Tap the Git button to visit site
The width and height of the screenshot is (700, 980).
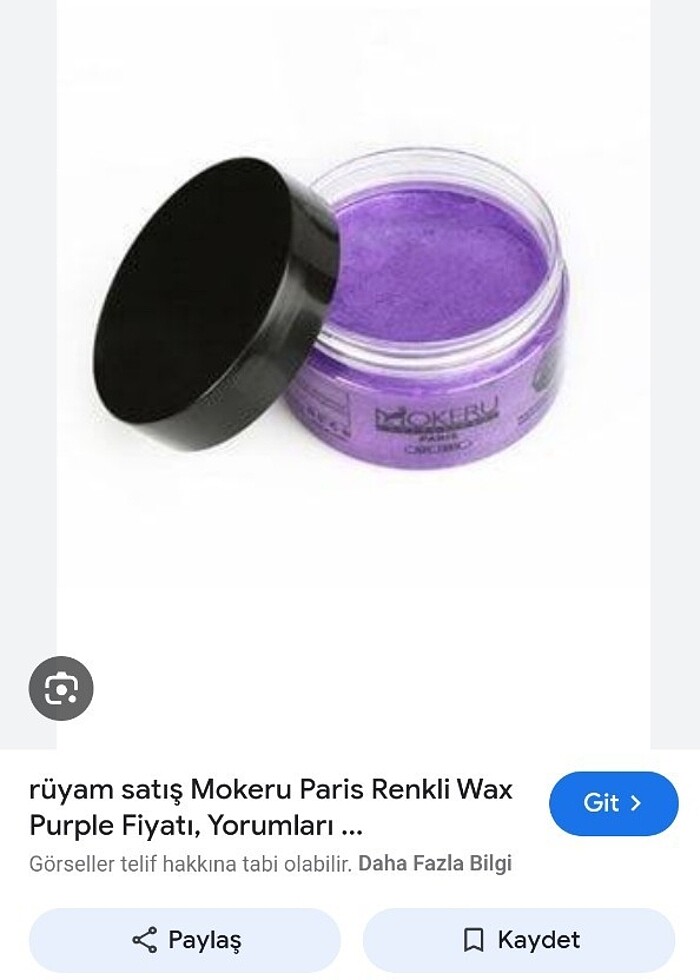click(x=613, y=803)
